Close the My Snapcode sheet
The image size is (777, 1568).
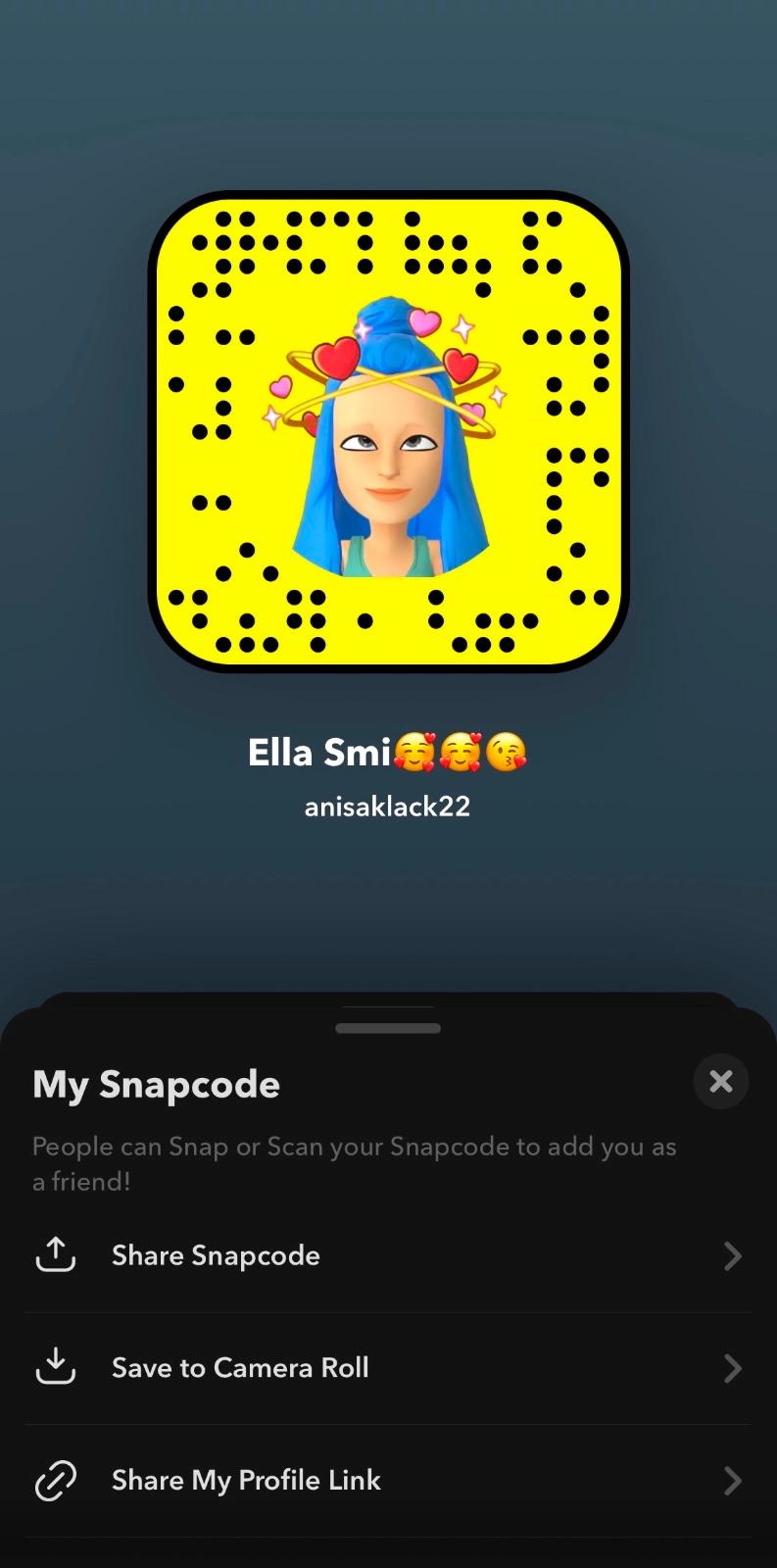(720, 1081)
